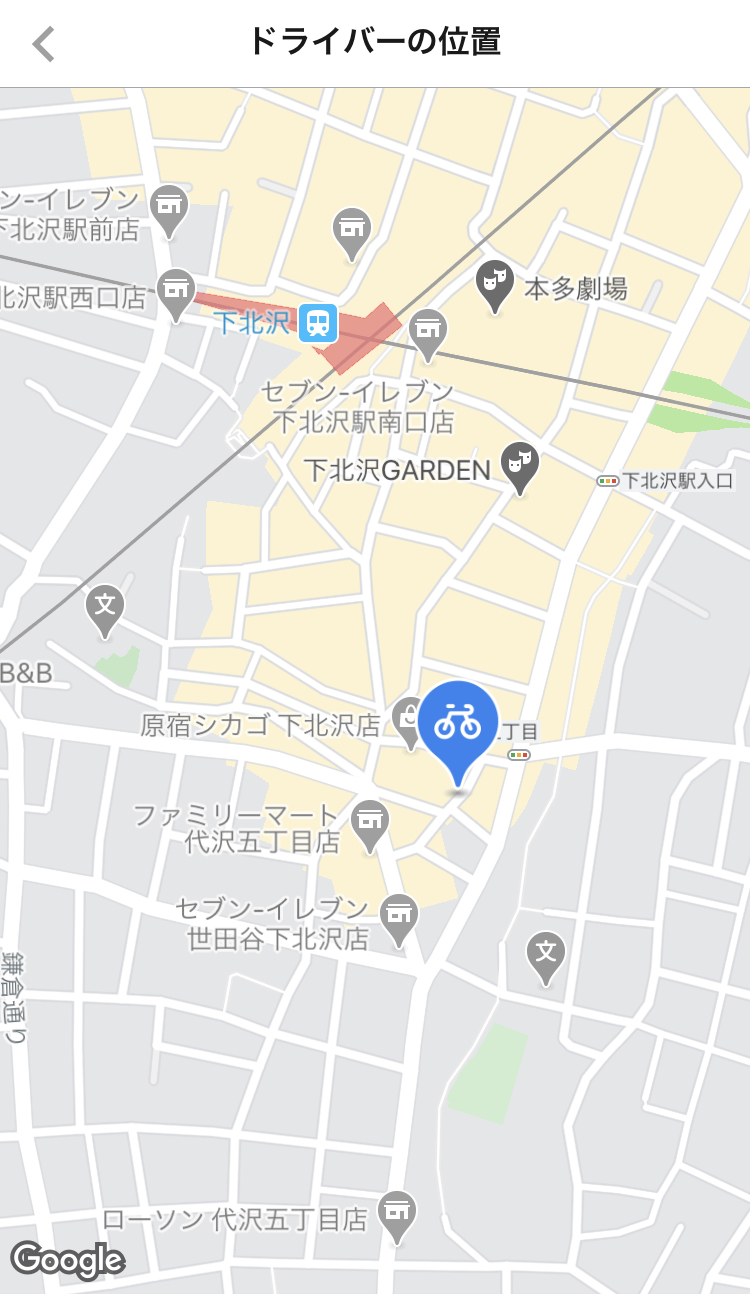Open the Google logo link
Viewport: 750px width, 1294px height.
[67, 1260]
